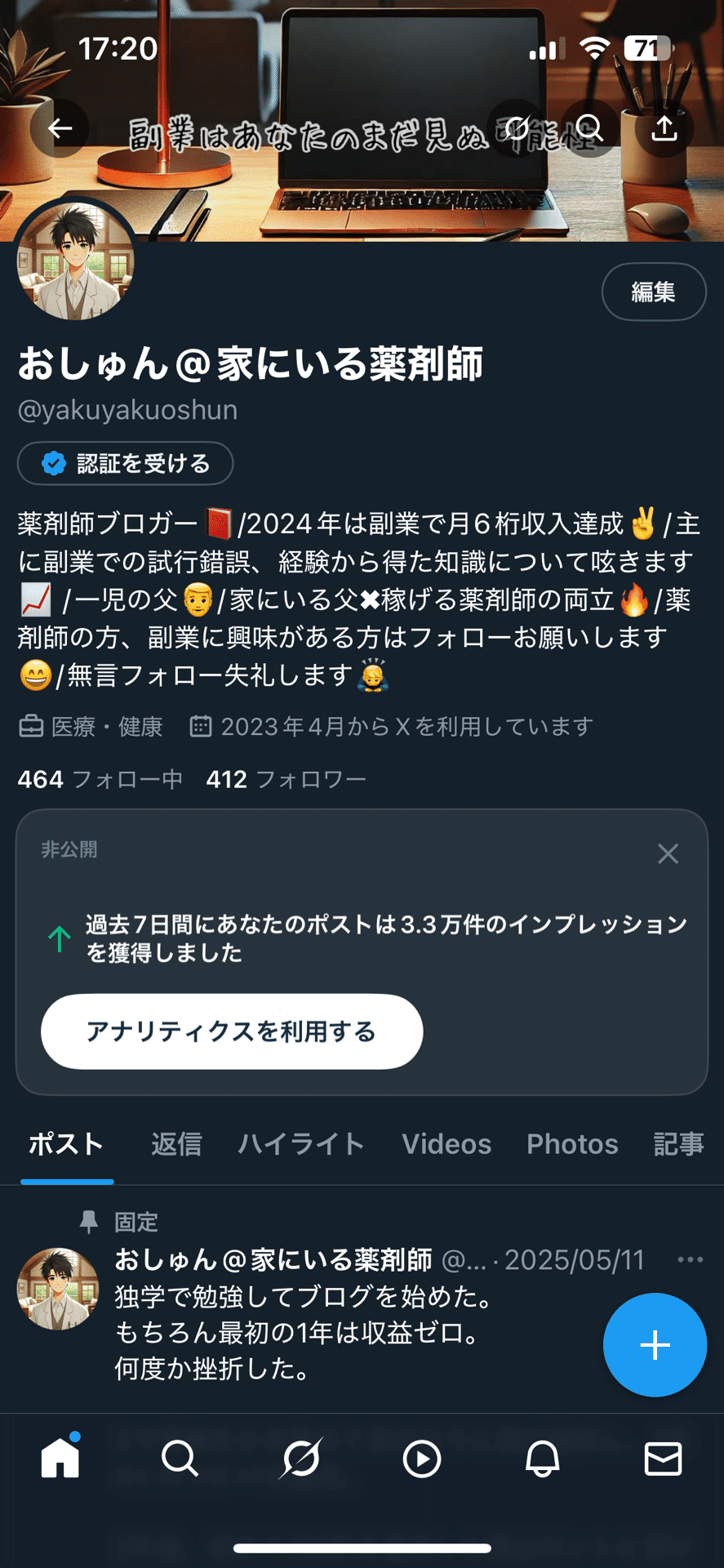The height and width of the screenshot is (1568, 724).
Task: Tap the search icon in the header
Action: coord(589,128)
